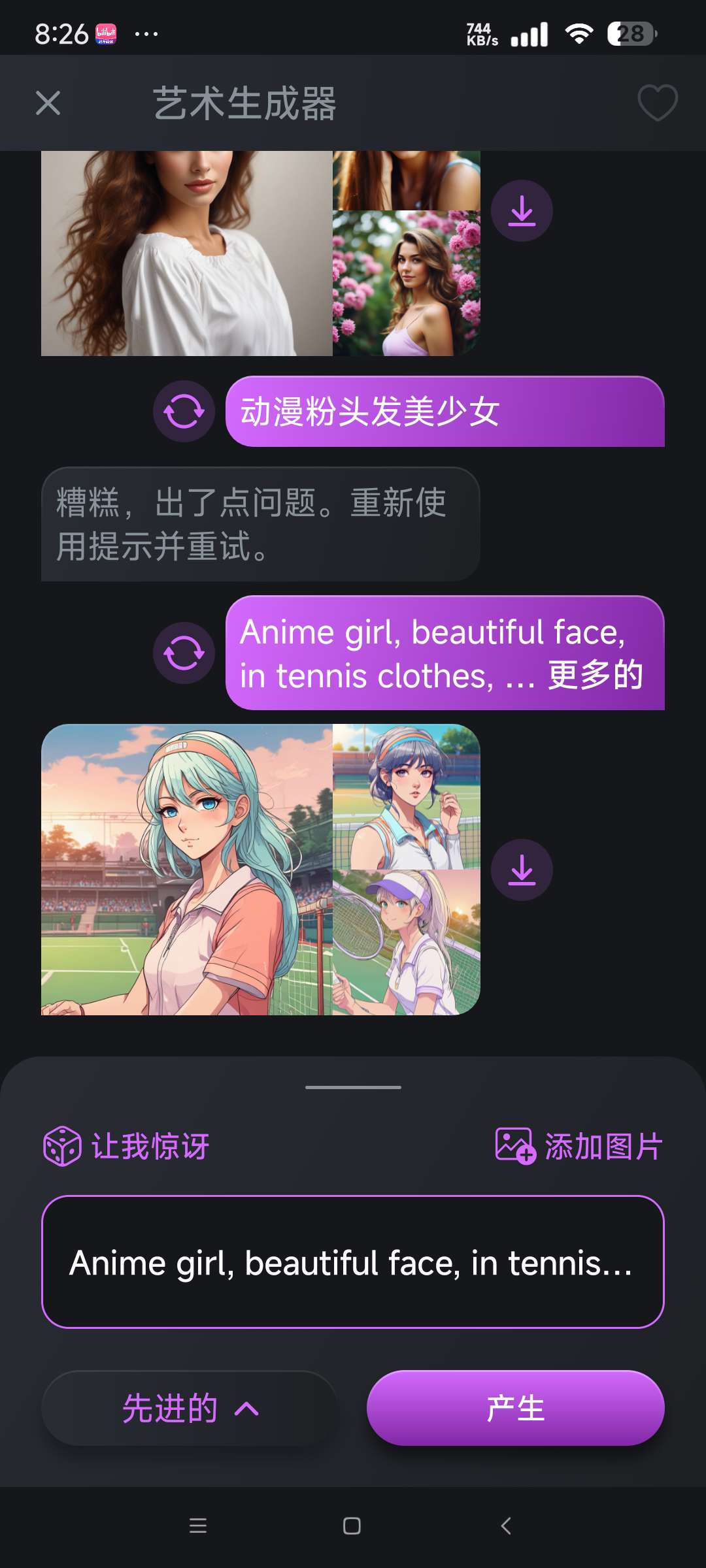Open the large teal-haired anime girl image

[x=186, y=869]
